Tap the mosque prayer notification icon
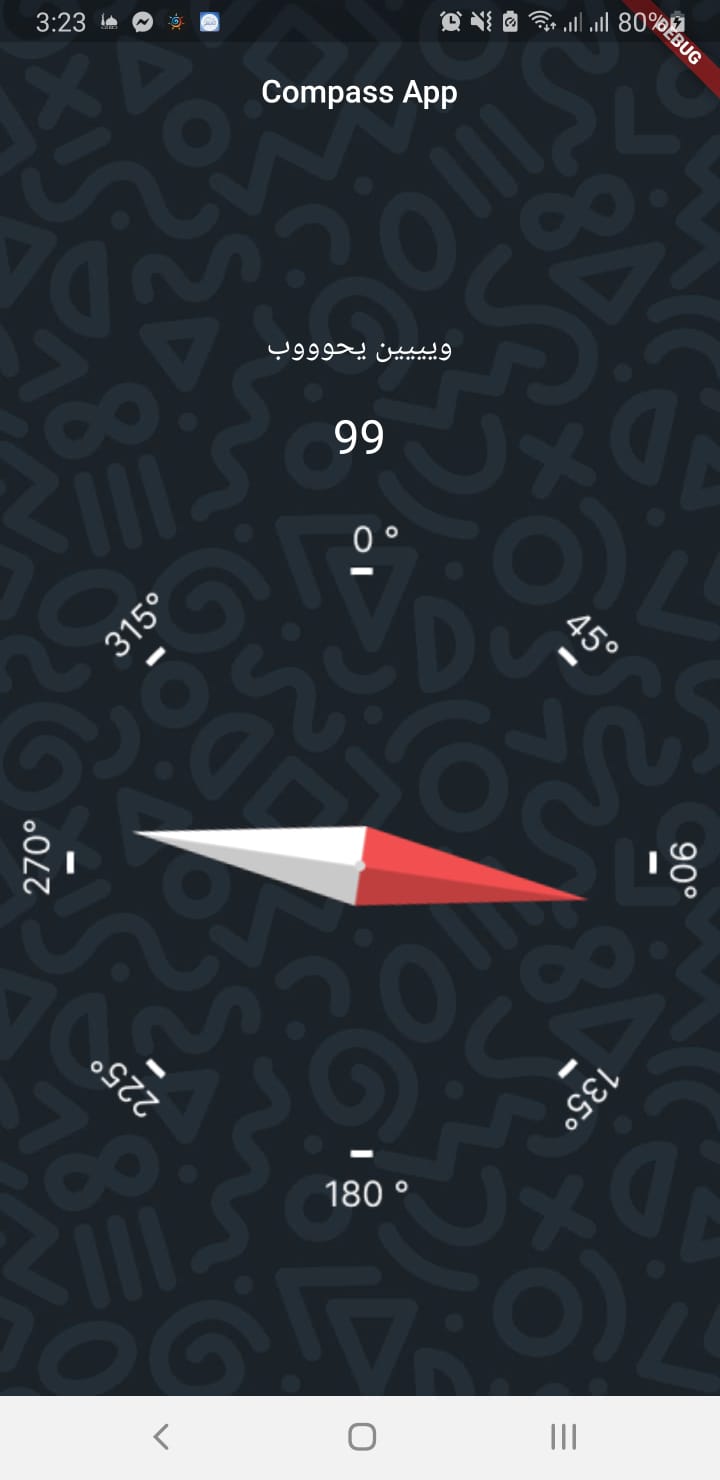Screen dimensions: 720x1480 click(109, 22)
